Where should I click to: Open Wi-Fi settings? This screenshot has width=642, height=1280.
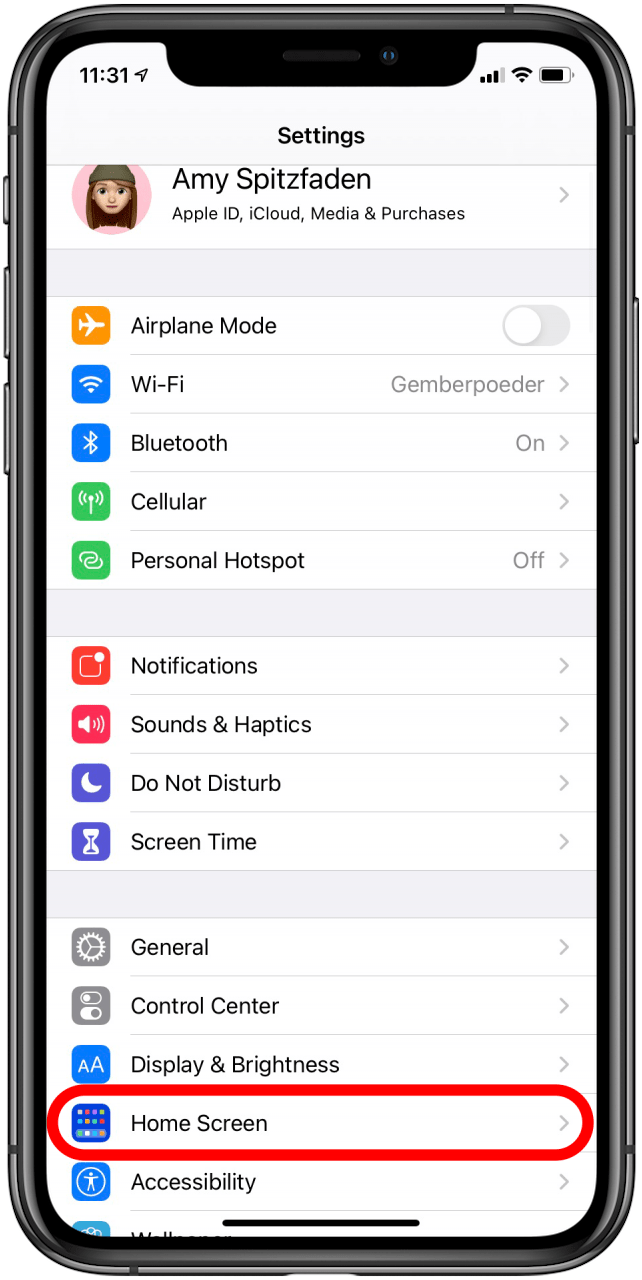point(320,385)
